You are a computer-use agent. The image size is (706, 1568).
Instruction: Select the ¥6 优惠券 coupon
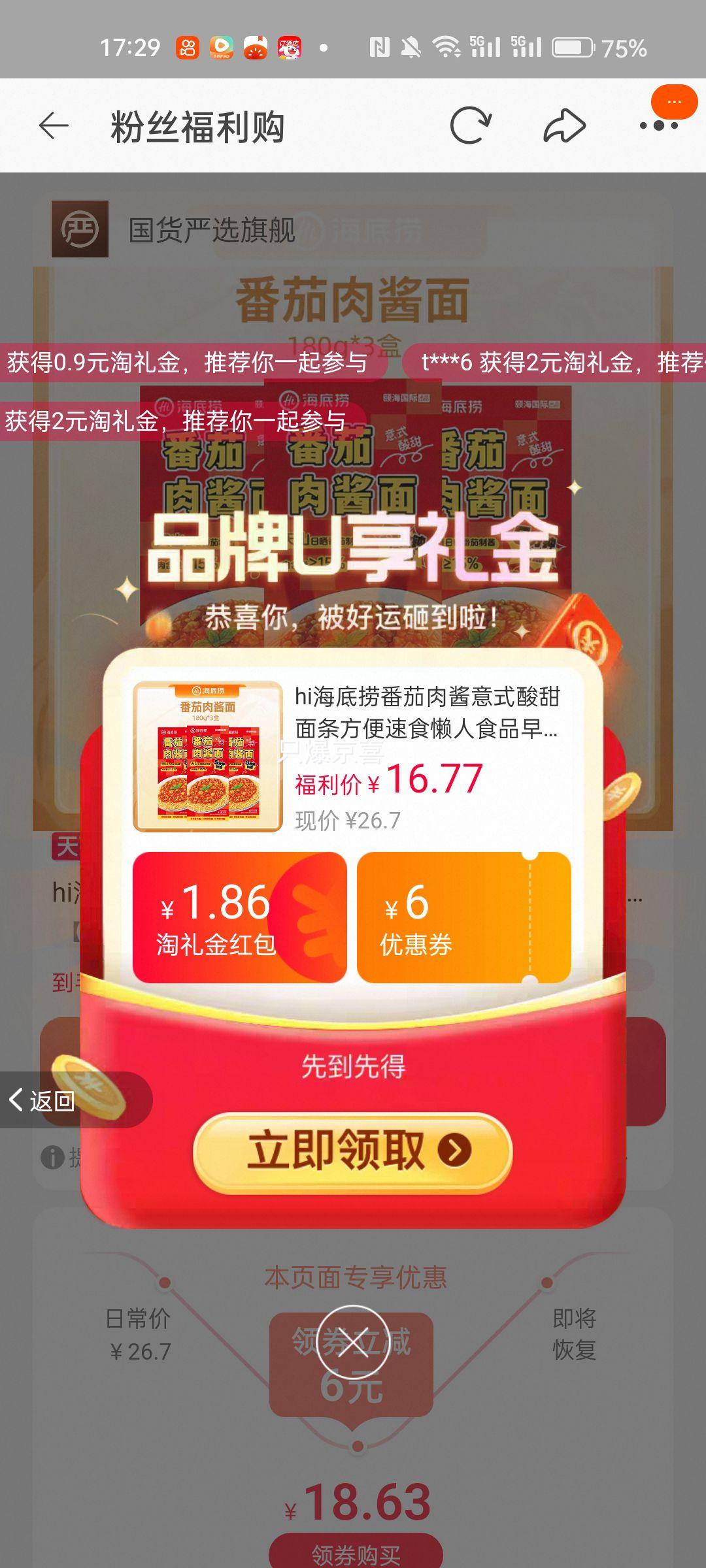click(463, 917)
